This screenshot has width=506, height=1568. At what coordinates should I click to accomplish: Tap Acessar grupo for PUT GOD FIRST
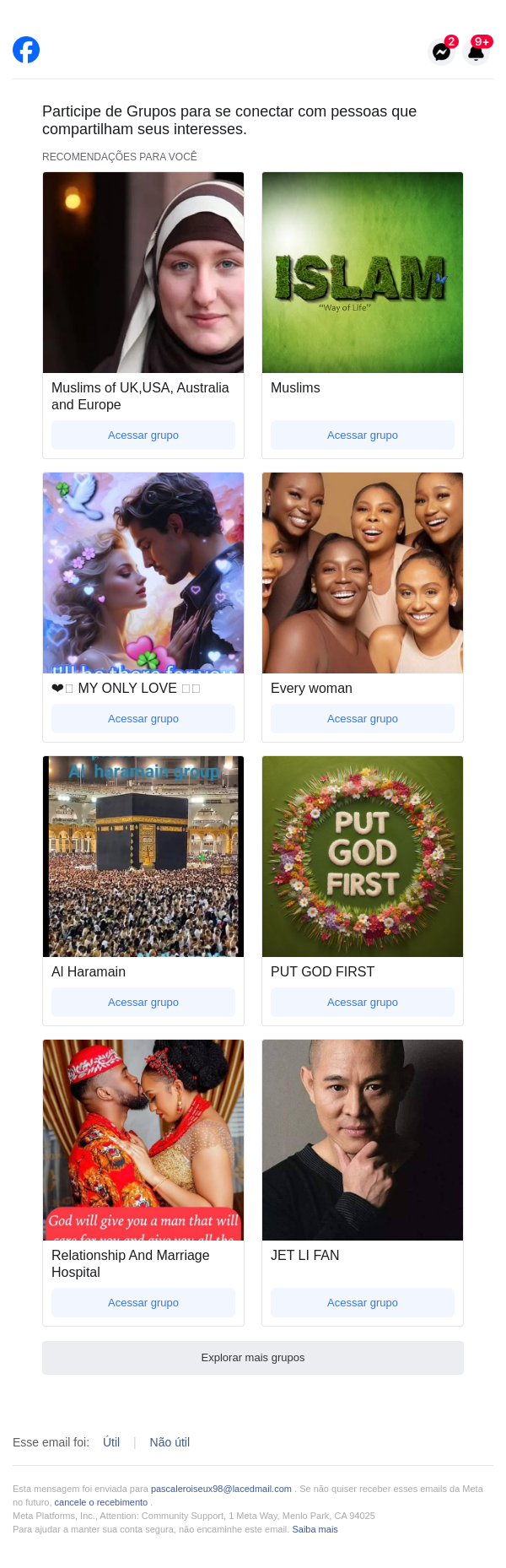point(363,1002)
